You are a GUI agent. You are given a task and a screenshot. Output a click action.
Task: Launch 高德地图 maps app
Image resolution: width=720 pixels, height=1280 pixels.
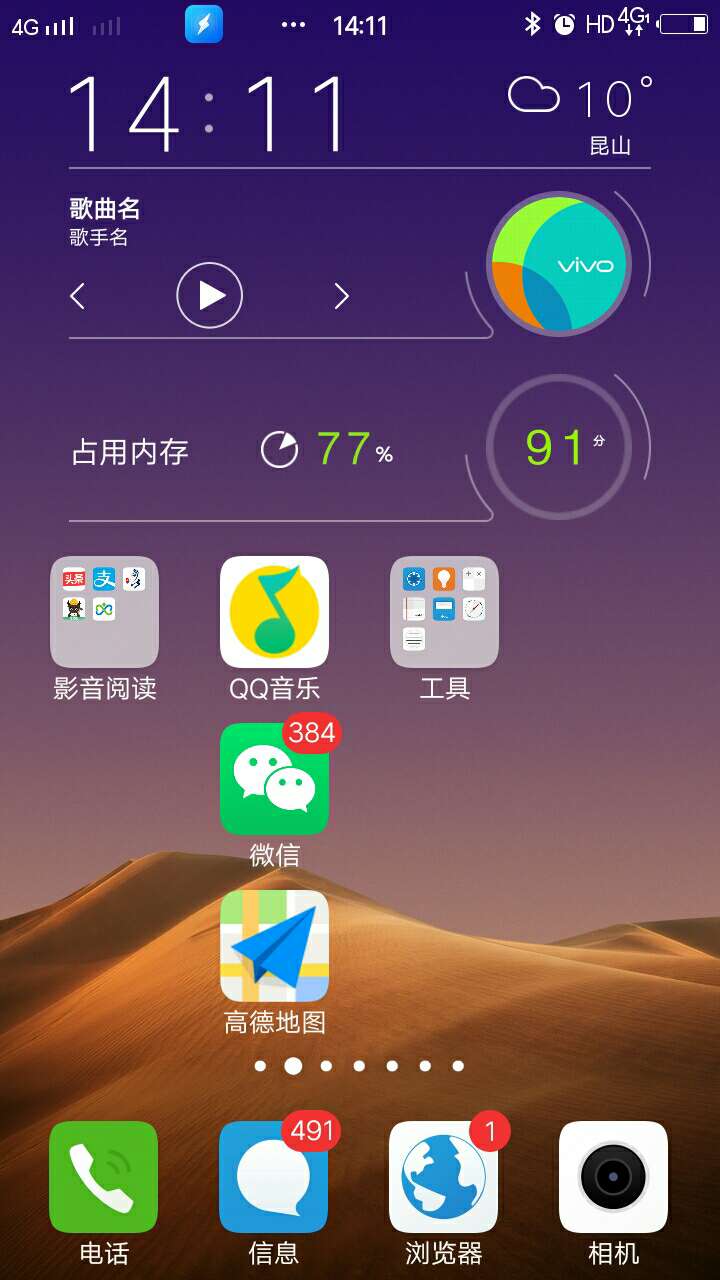point(274,946)
